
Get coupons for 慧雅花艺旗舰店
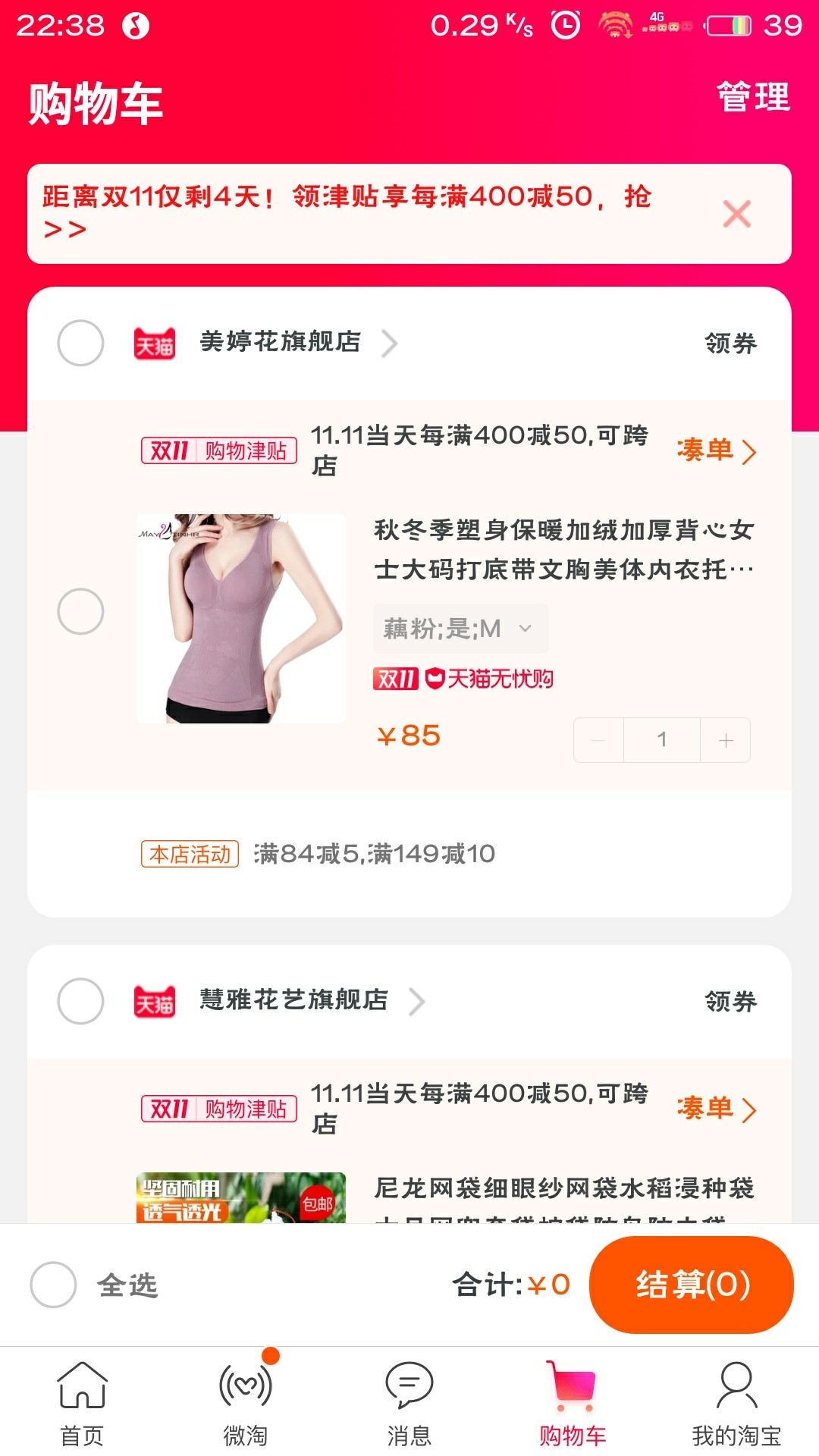(x=730, y=1002)
